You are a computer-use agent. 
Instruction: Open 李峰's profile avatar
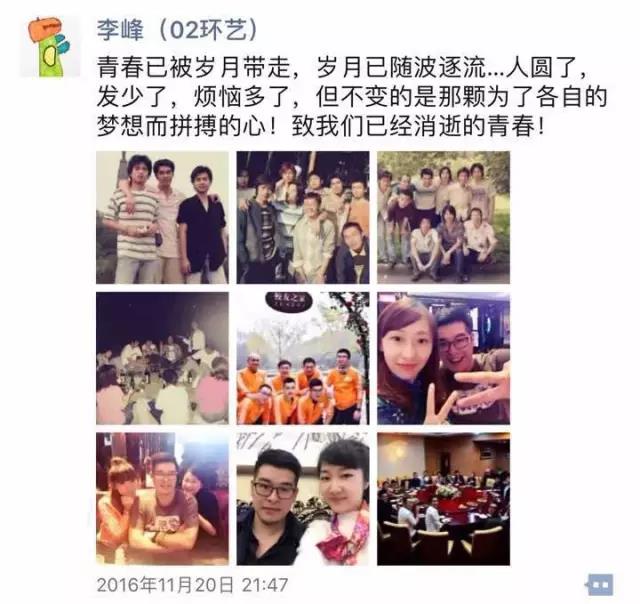[50, 45]
